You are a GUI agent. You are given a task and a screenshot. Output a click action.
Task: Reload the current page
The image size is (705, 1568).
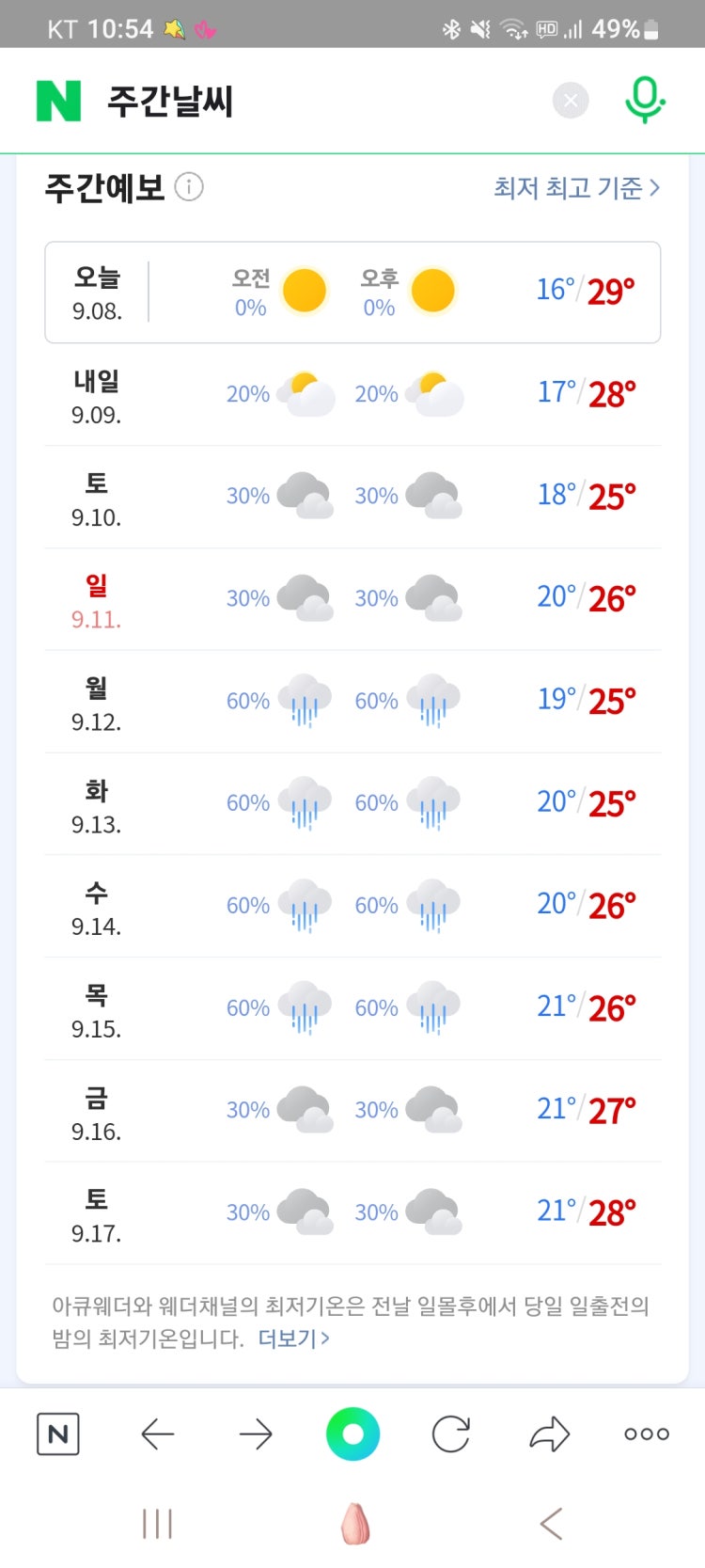tap(451, 1434)
